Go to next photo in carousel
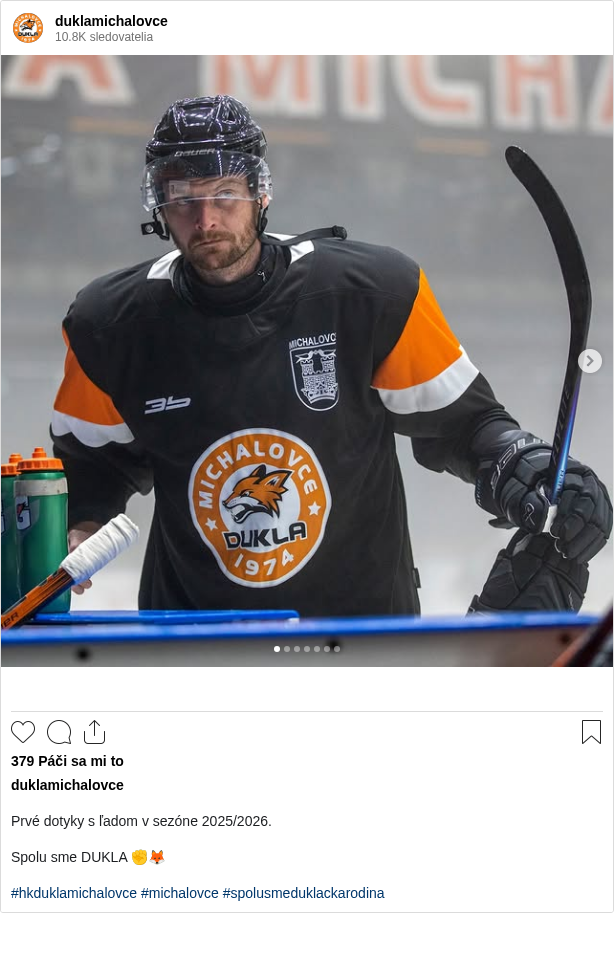The height and width of the screenshot is (958, 614). point(590,361)
